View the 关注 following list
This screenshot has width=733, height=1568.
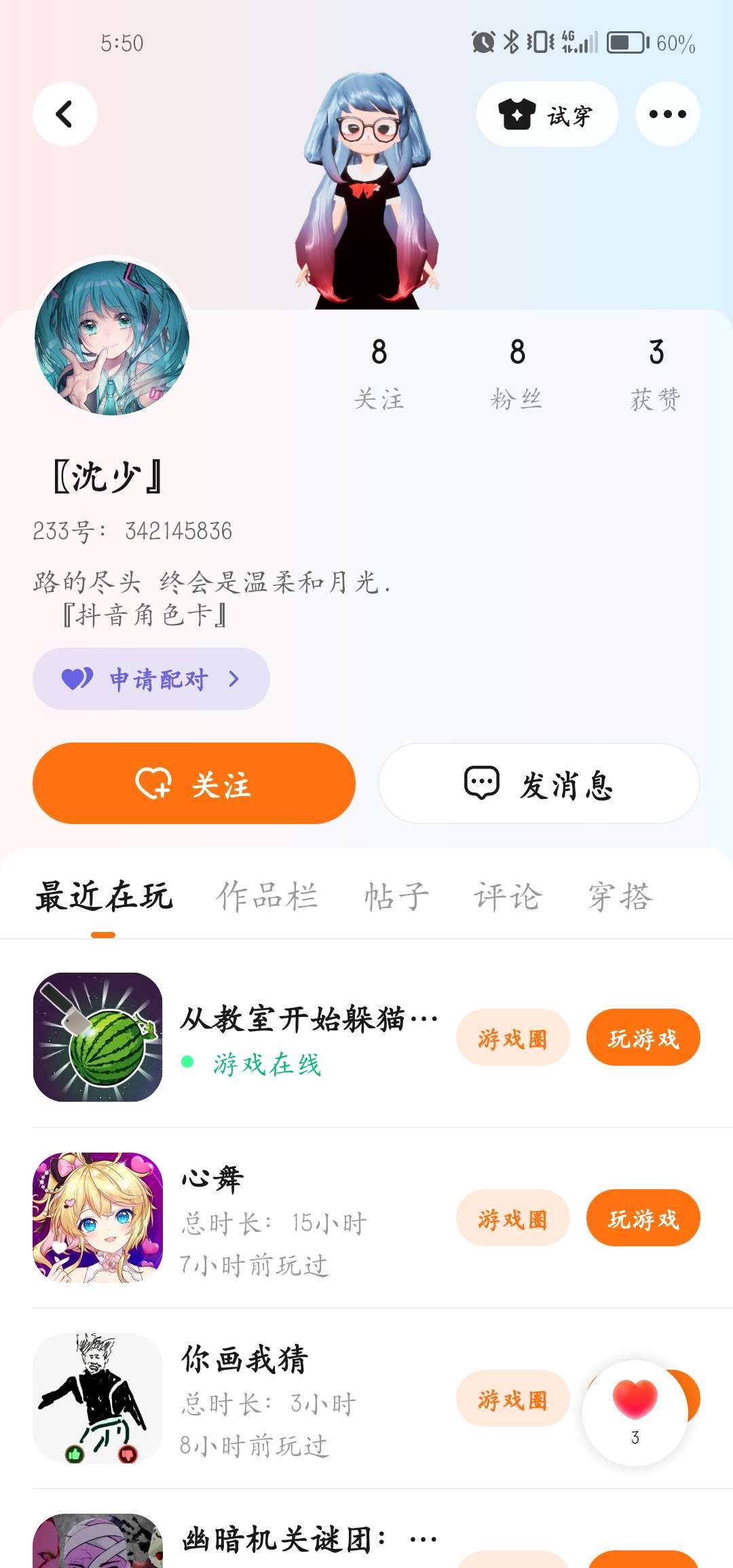(x=379, y=373)
